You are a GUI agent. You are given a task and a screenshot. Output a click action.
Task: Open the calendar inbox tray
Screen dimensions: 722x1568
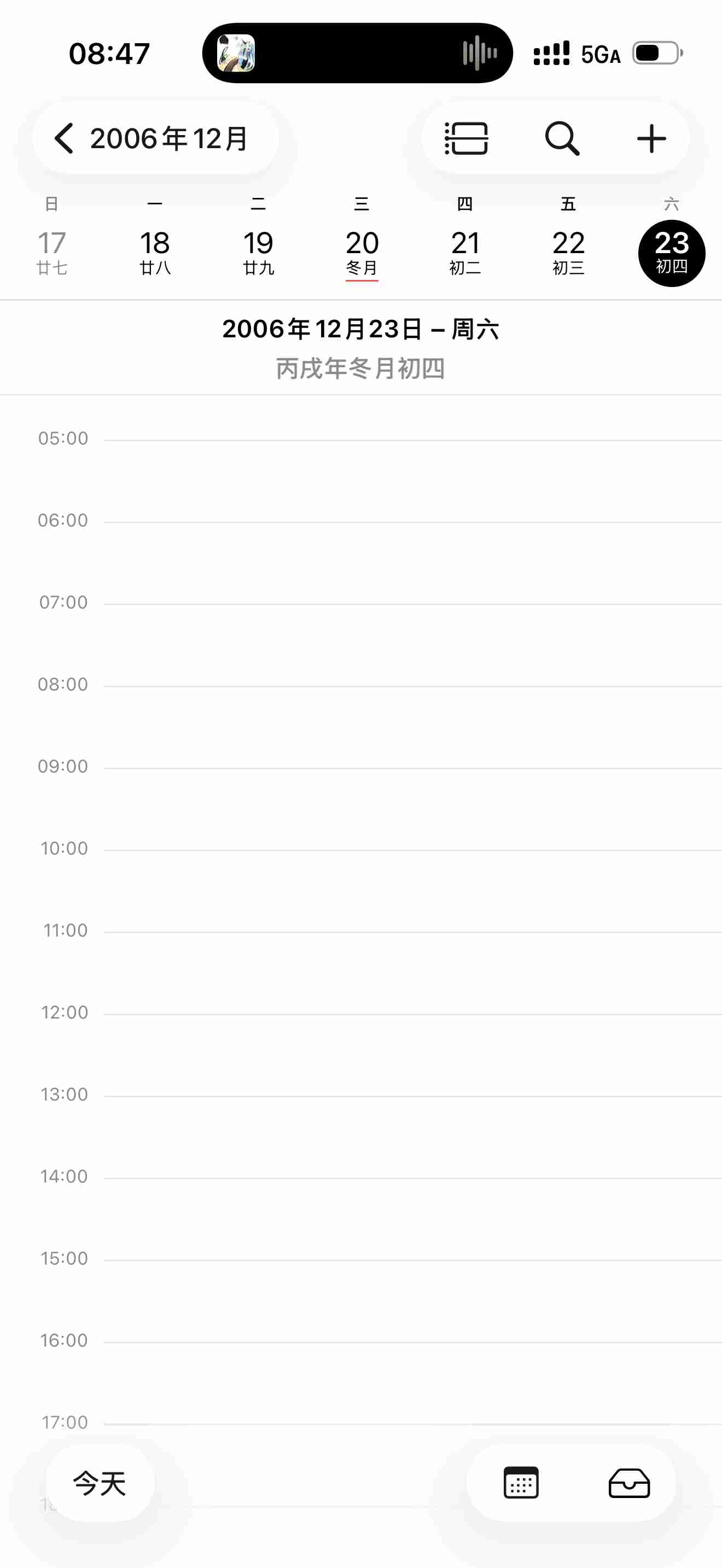click(629, 1483)
